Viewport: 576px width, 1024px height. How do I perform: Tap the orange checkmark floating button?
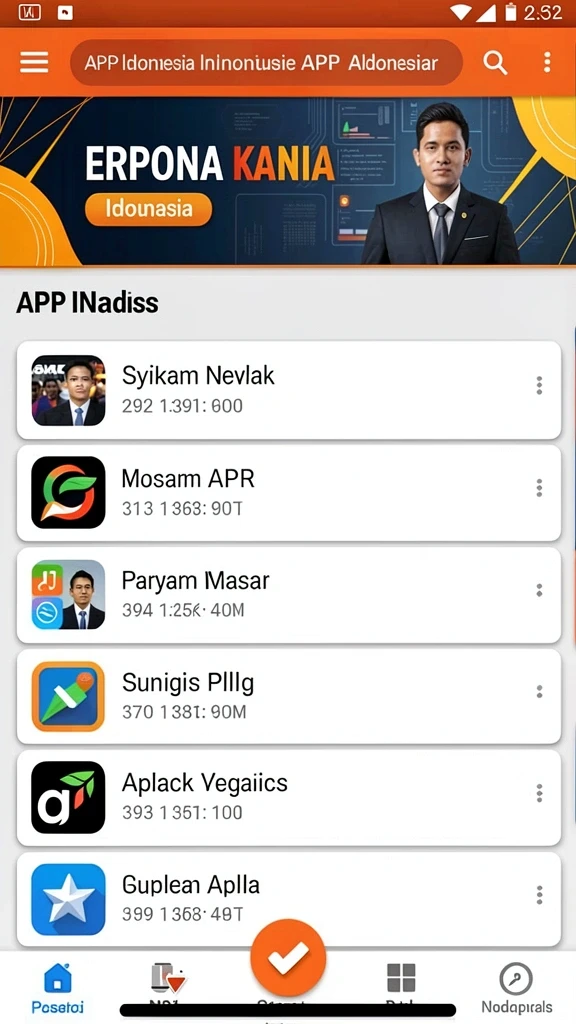coord(288,957)
